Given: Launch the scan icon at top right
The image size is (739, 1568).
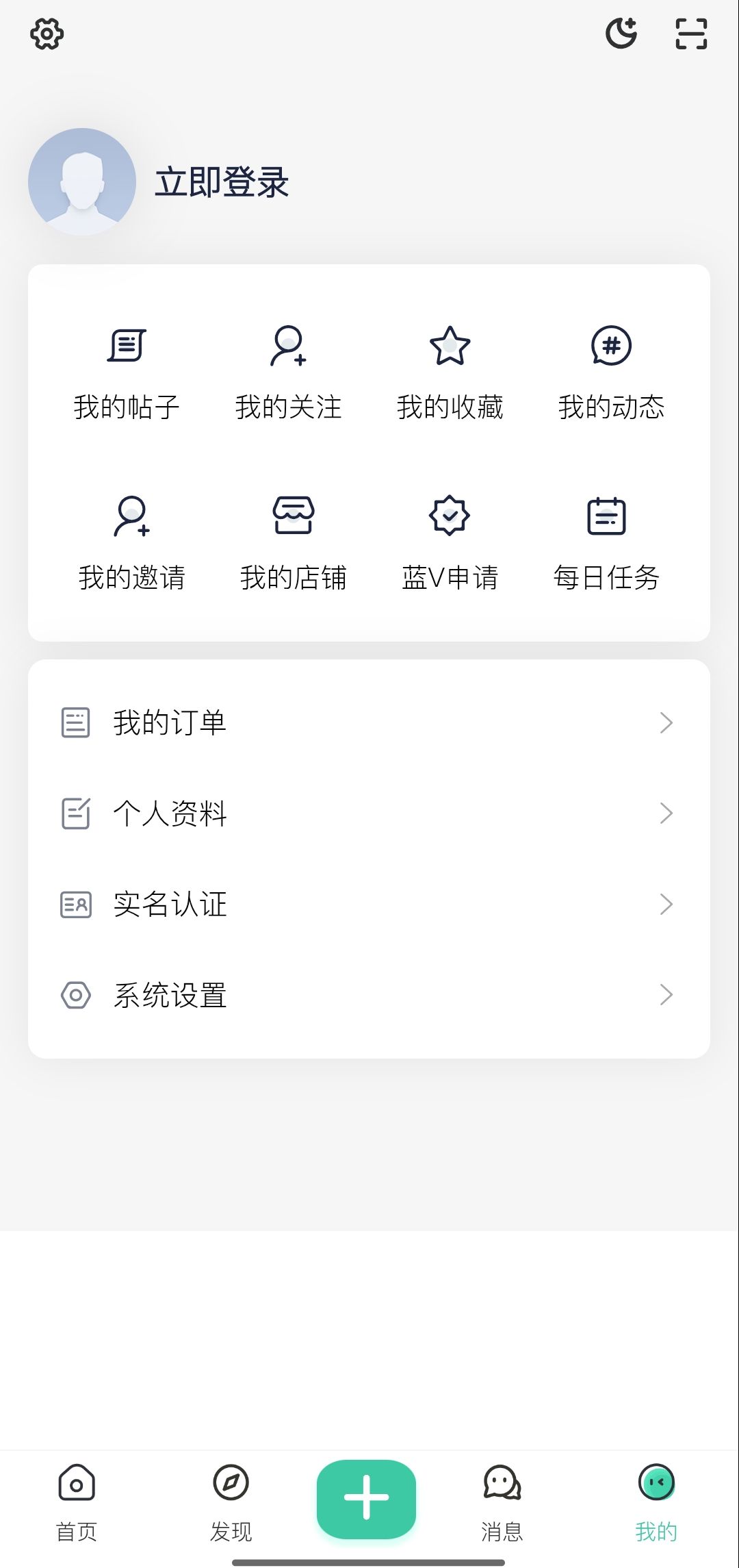Looking at the screenshot, I should click(x=690, y=32).
